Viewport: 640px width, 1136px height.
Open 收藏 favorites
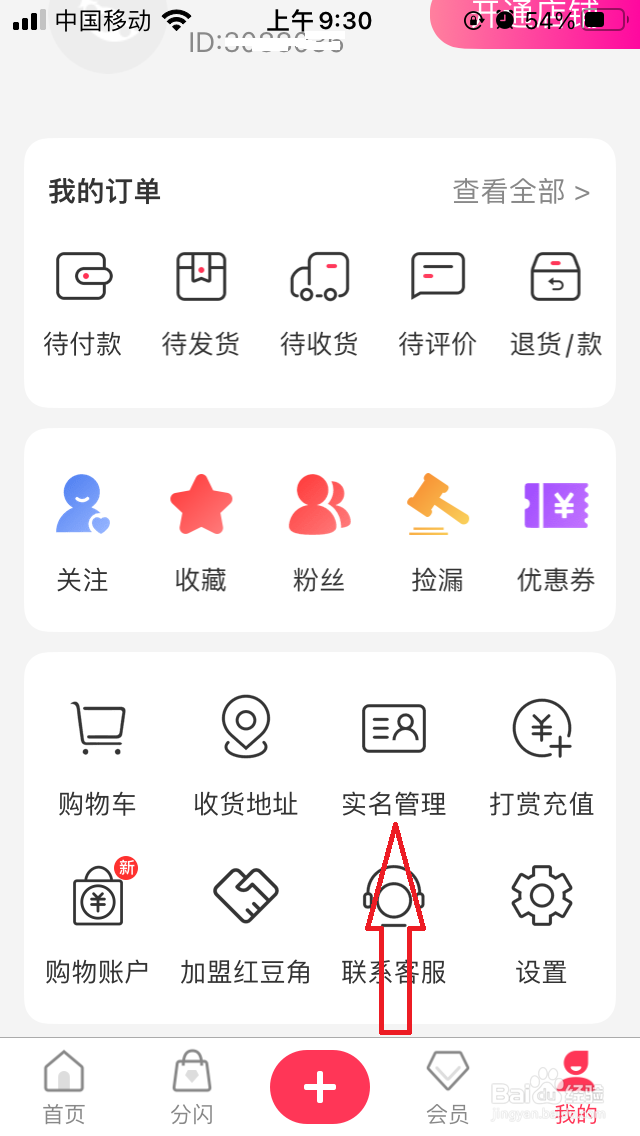coord(201,533)
